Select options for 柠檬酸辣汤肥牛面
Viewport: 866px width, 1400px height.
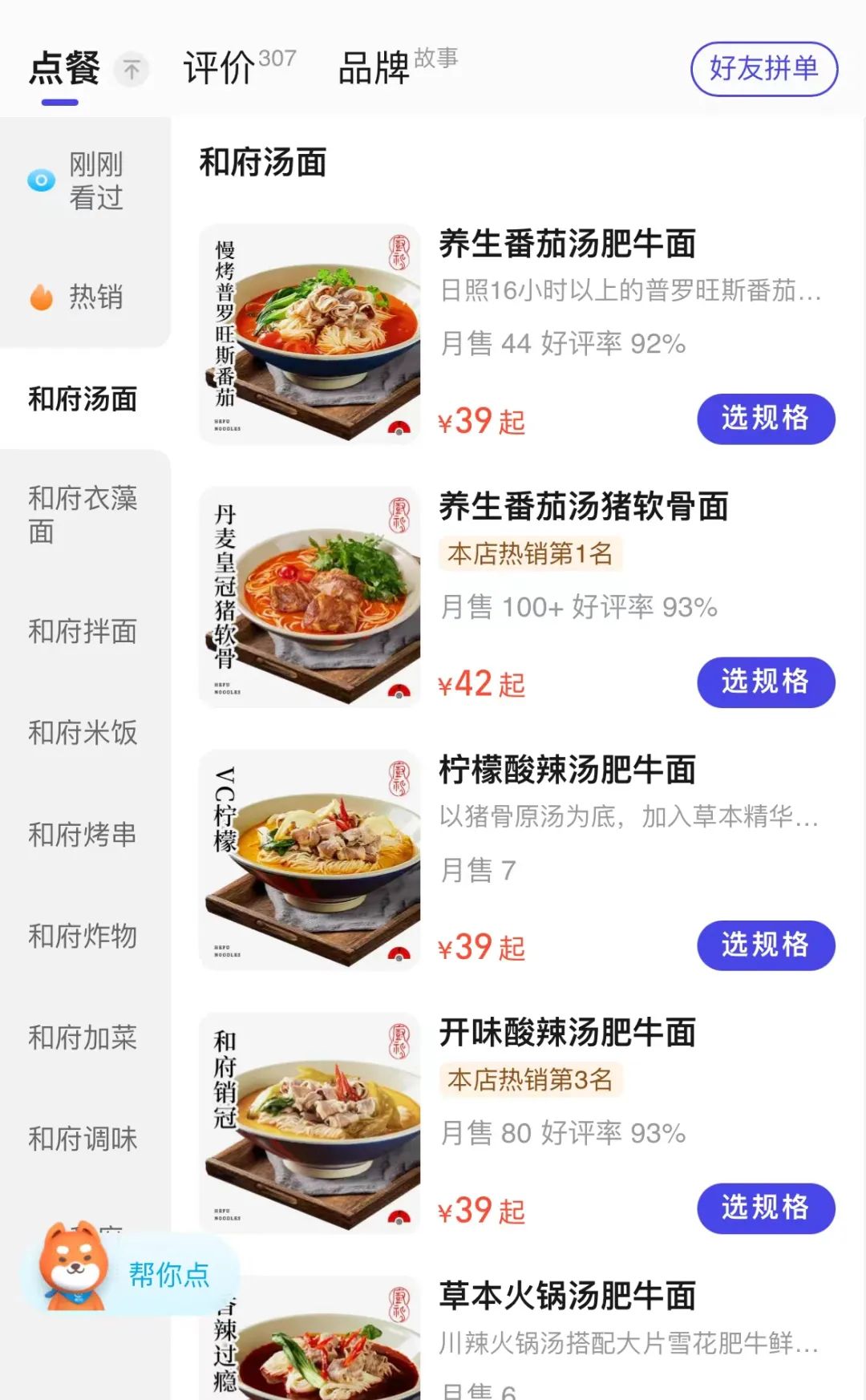click(x=765, y=945)
